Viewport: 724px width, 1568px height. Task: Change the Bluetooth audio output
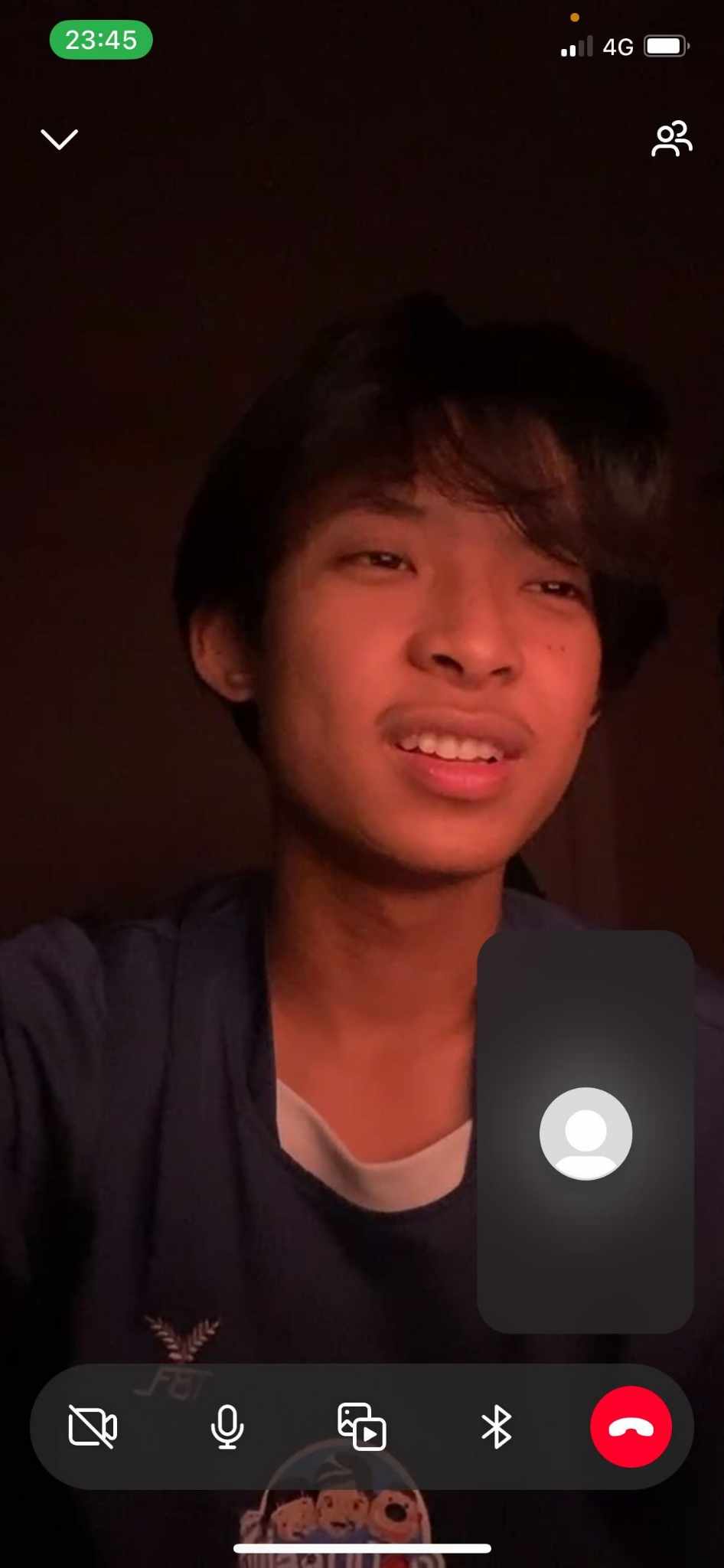(496, 1426)
